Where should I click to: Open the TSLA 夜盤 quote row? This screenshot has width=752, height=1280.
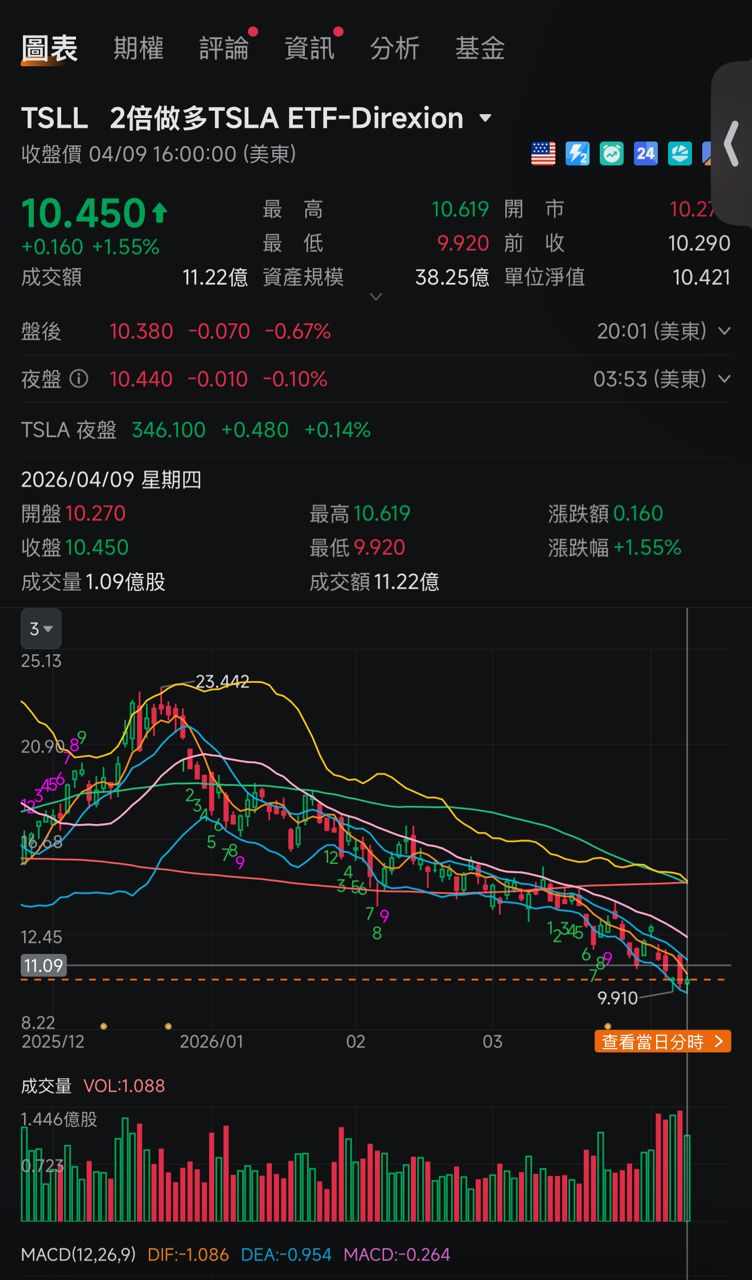tap(196, 430)
